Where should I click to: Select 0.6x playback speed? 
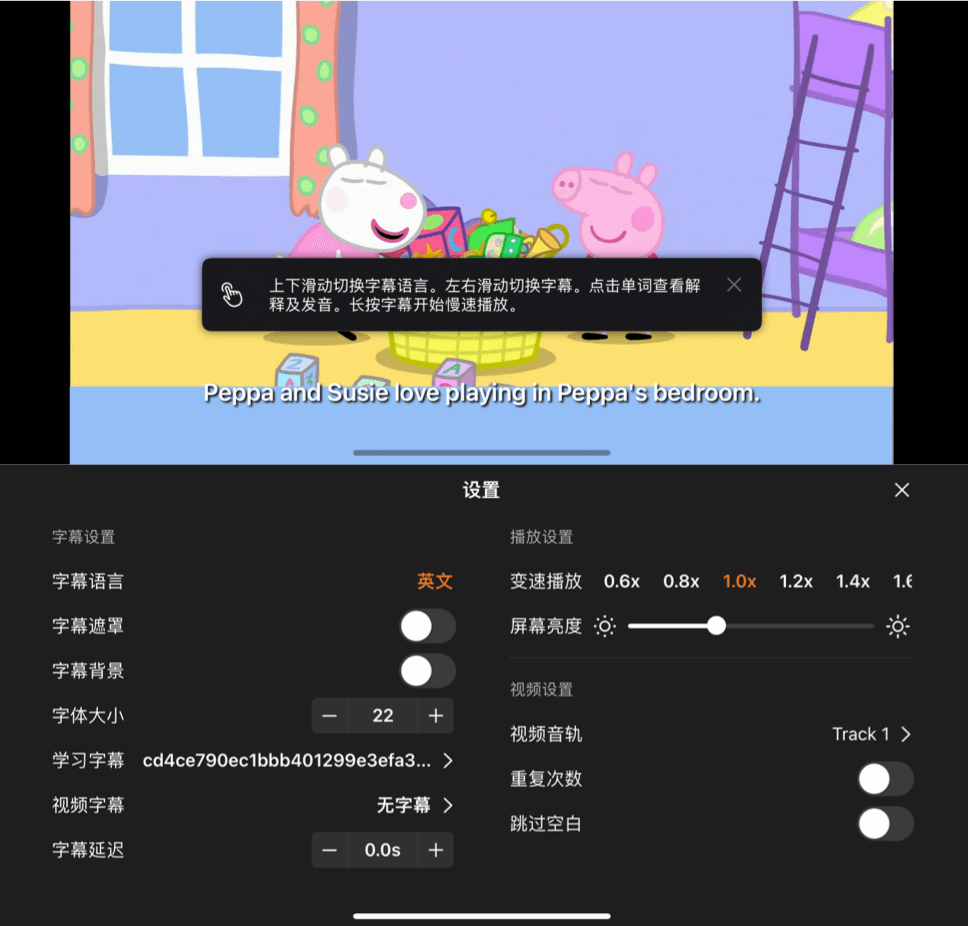(x=621, y=581)
